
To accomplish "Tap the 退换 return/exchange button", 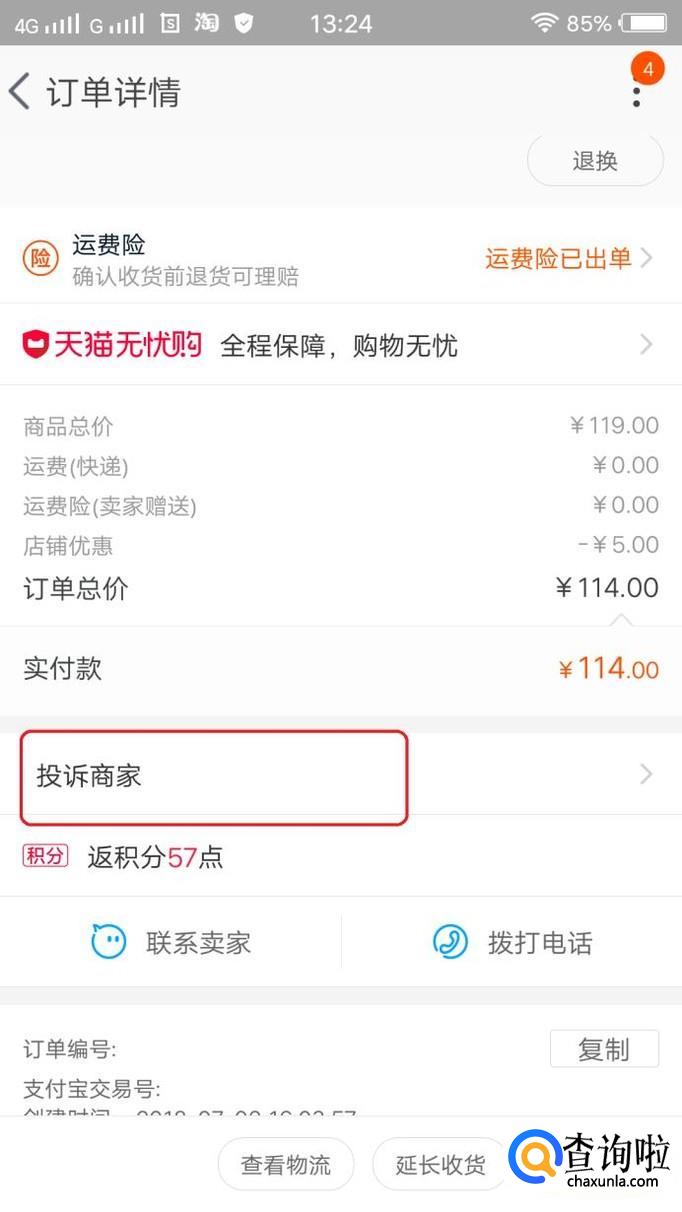I will coord(595,161).
